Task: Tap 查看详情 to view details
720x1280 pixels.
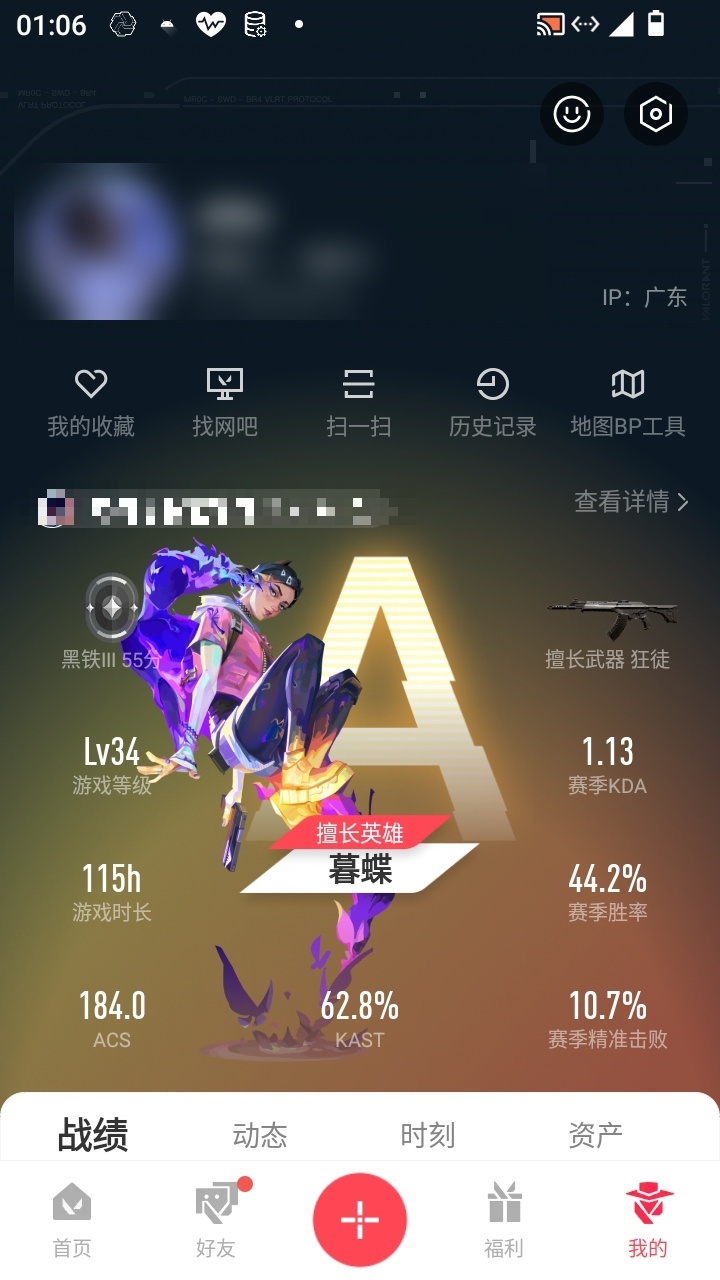Action: tap(631, 501)
